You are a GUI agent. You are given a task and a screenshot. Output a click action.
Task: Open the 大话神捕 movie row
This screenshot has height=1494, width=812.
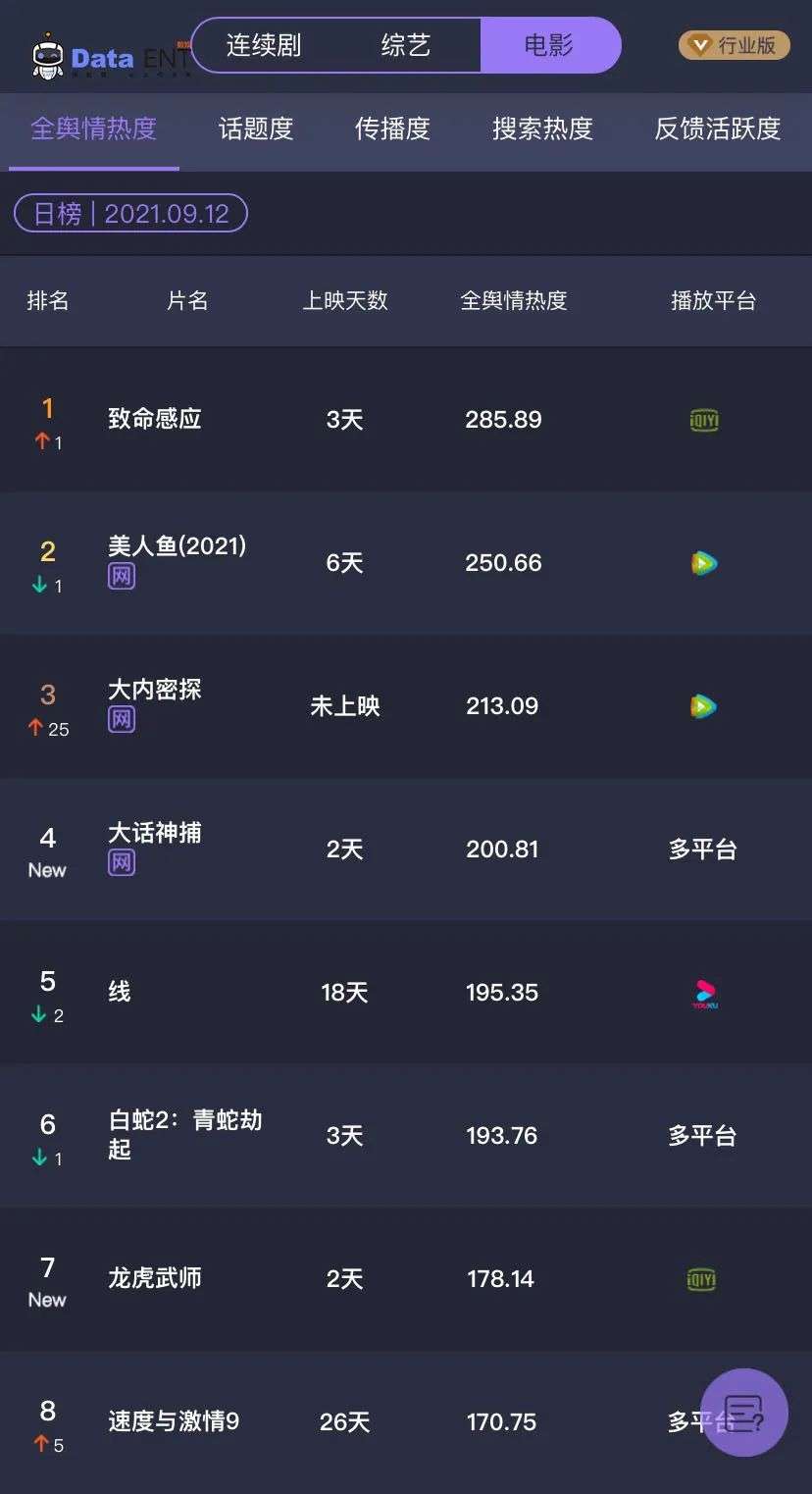(406, 850)
